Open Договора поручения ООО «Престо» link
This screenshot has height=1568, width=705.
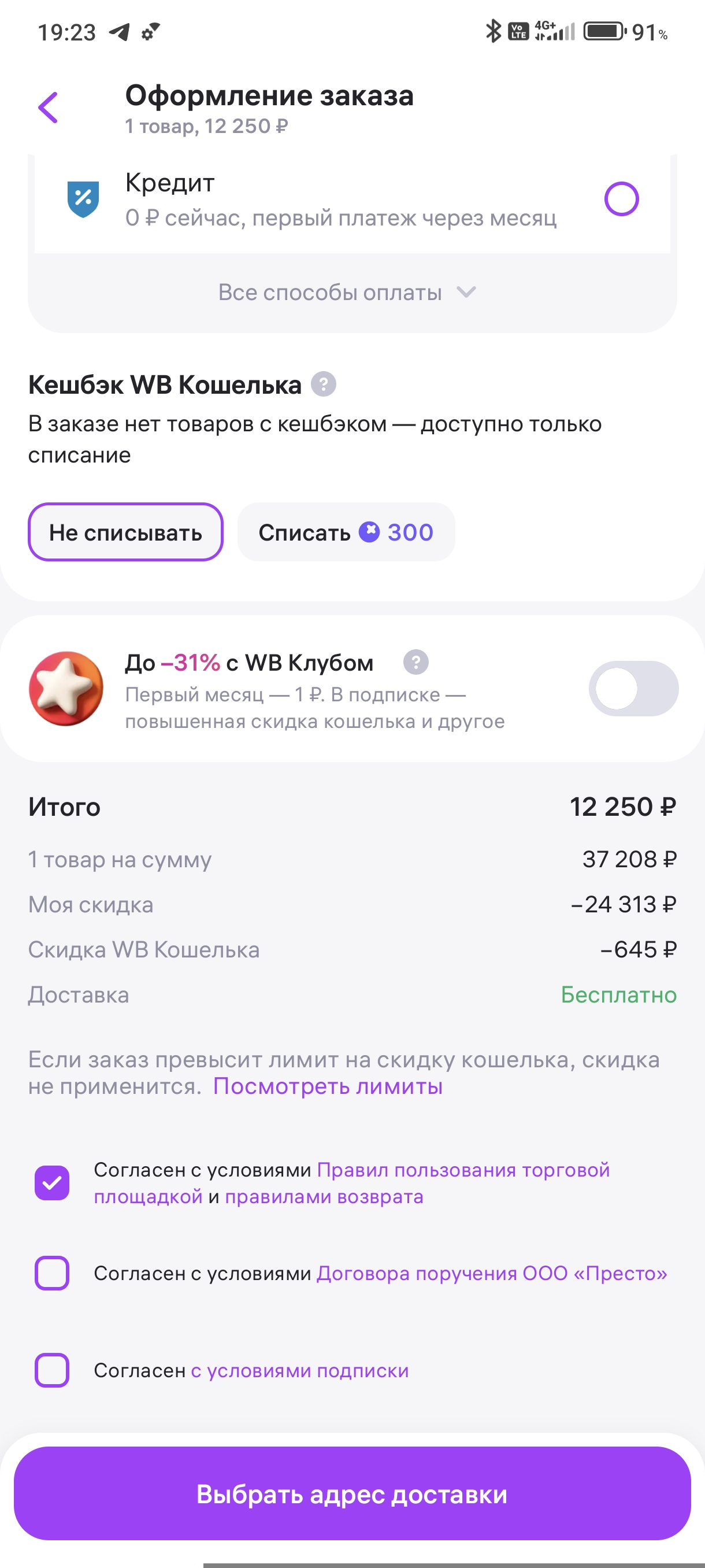492,1273
